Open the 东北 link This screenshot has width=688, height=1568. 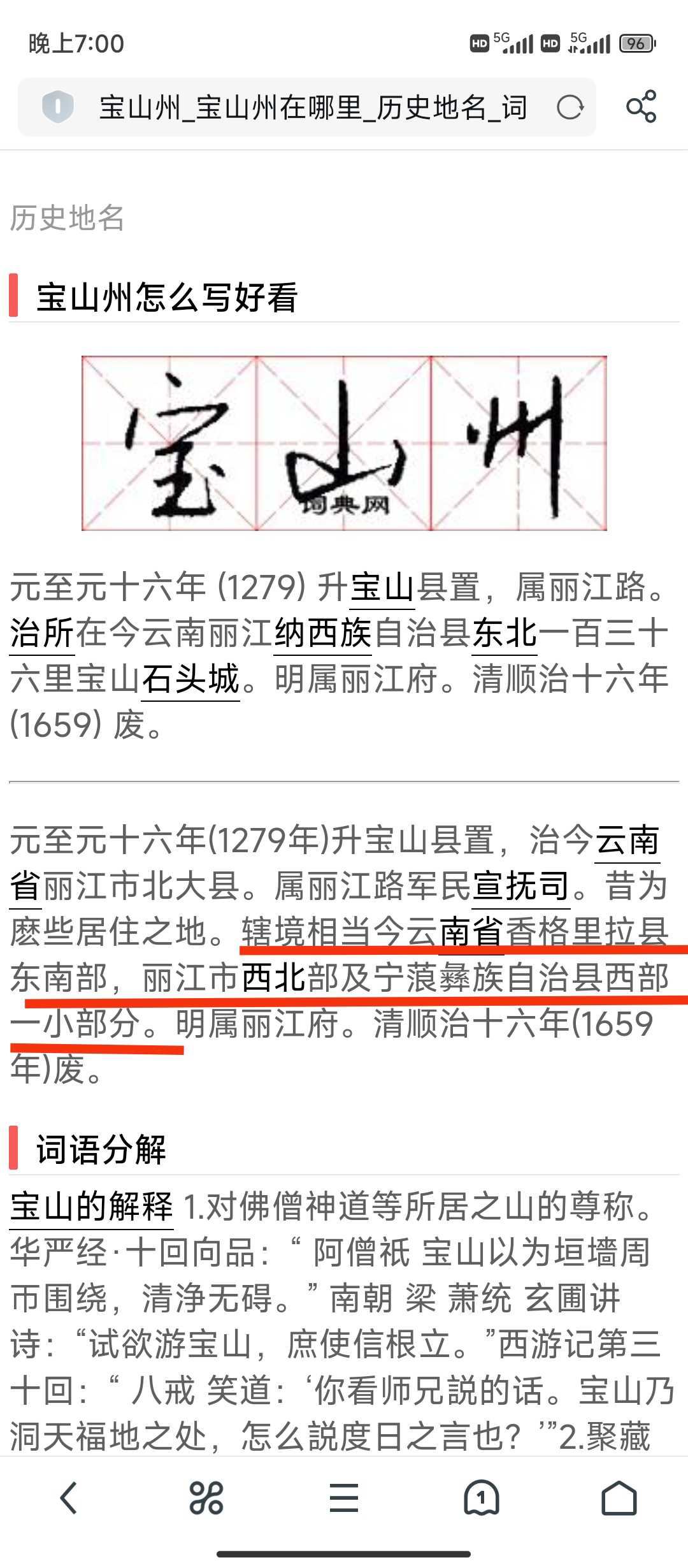coord(504,634)
